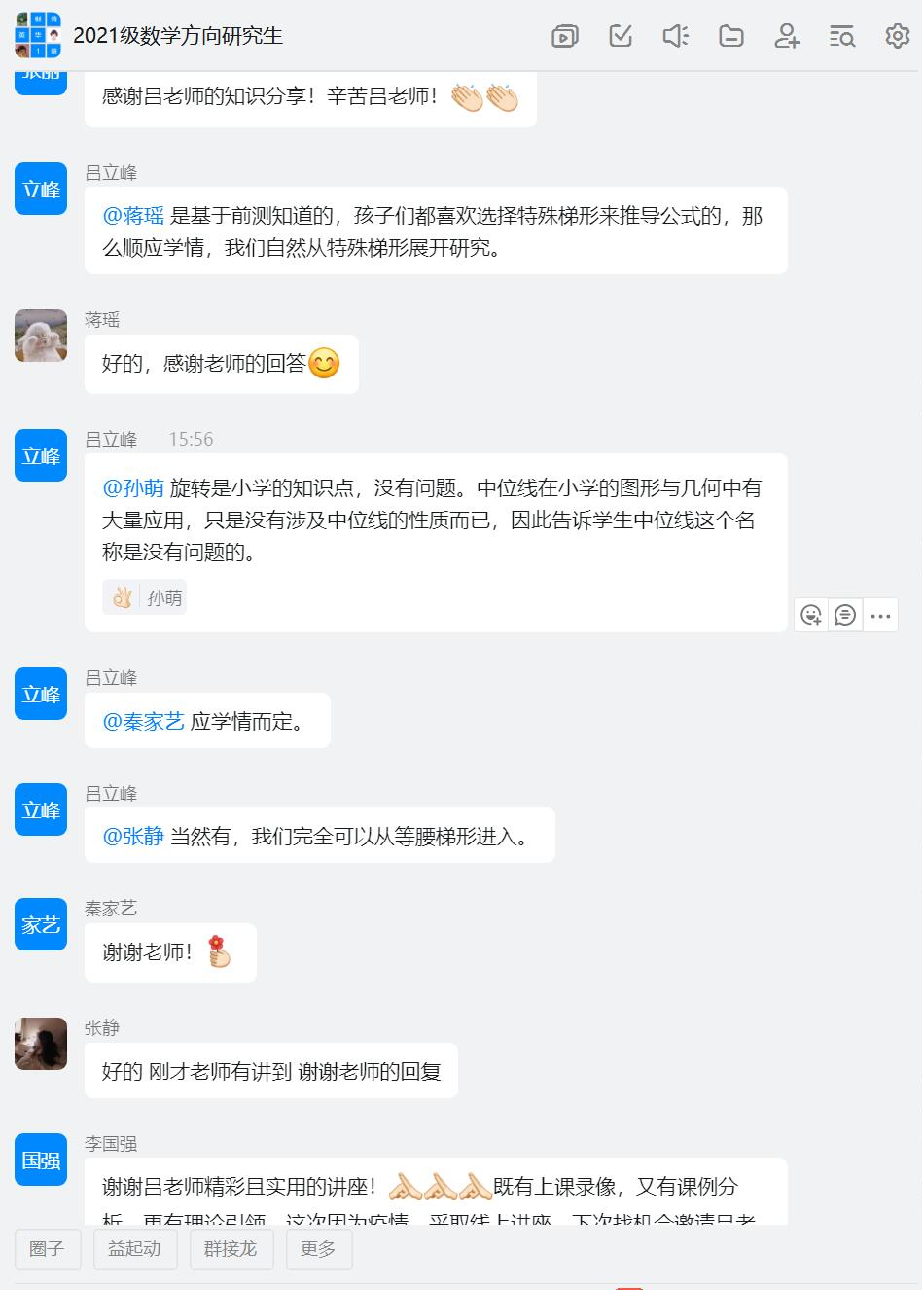Image resolution: width=924 pixels, height=1290 pixels.
Task: Open the @秦家艺 mention link
Action: pos(143,722)
